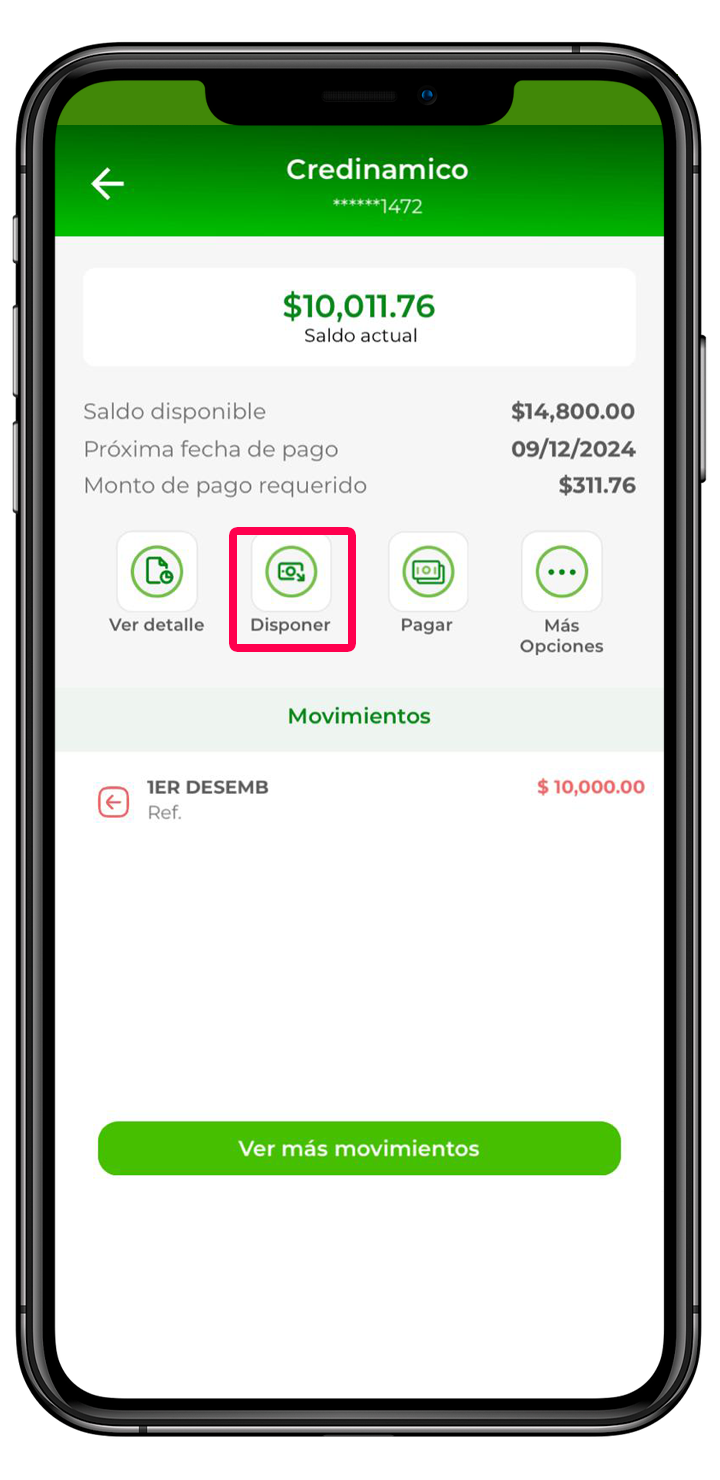The image size is (720, 1480).
Task: Open the 1ER DESEMB movement
Action: click(360, 799)
